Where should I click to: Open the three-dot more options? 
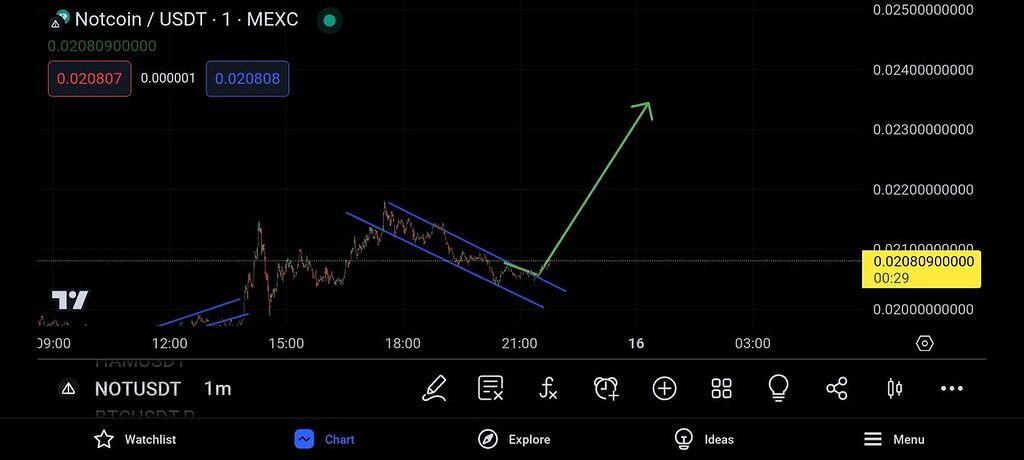point(952,388)
